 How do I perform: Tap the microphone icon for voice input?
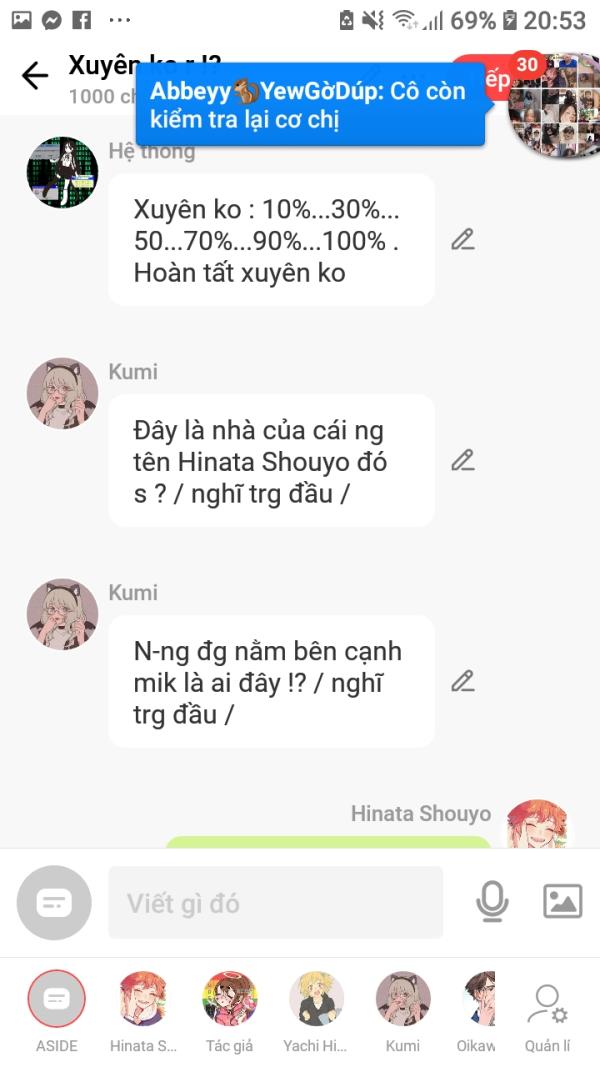pyautogui.click(x=492, y=902)
